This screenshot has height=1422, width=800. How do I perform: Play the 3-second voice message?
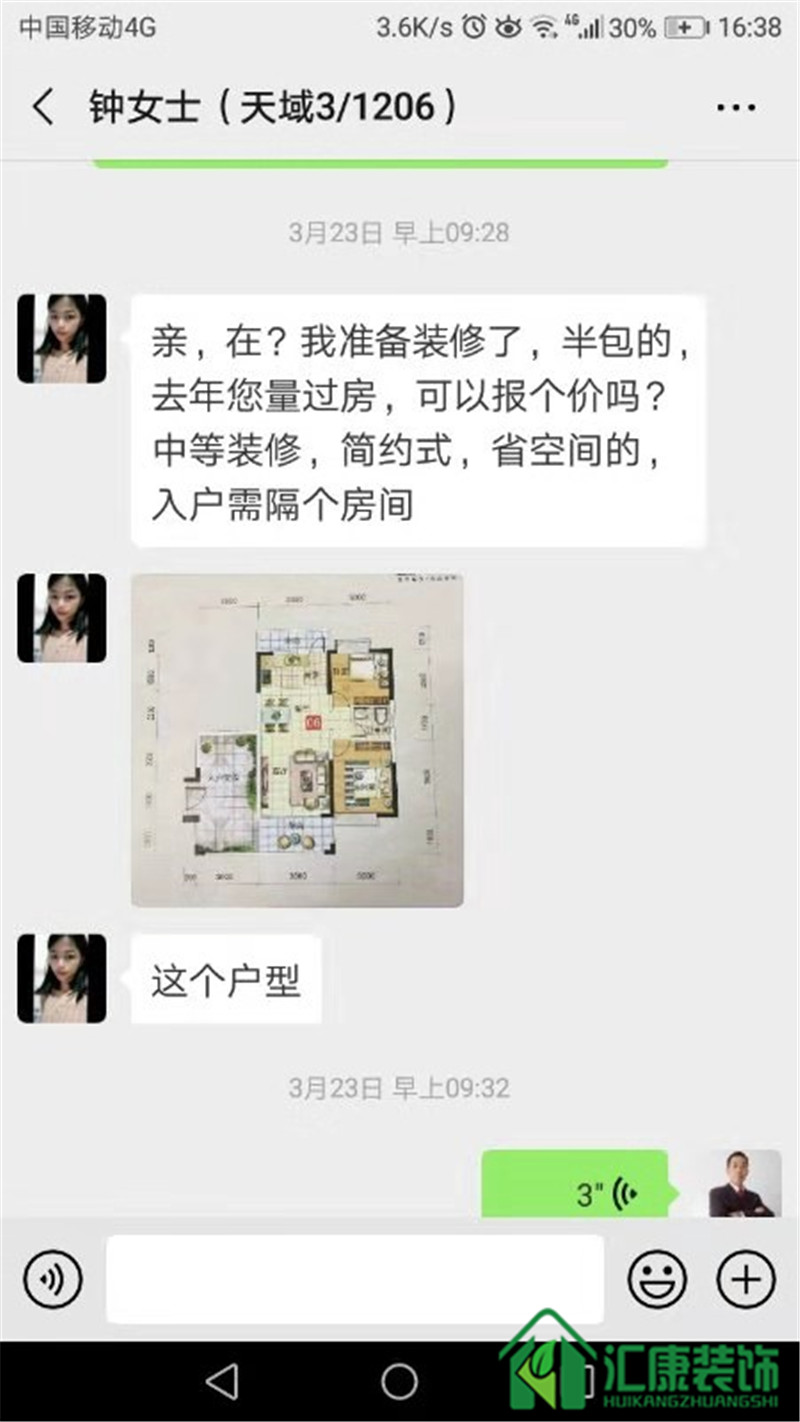coord(575,1186)
